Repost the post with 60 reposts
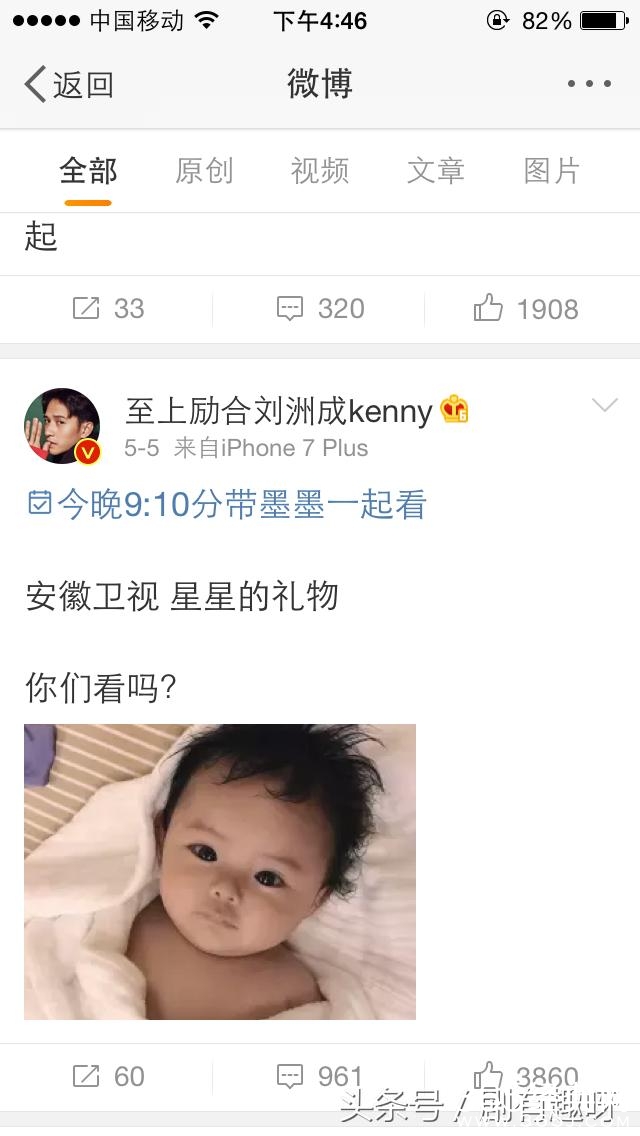This screenshot has height=1136, width=640. point(108,1076)
